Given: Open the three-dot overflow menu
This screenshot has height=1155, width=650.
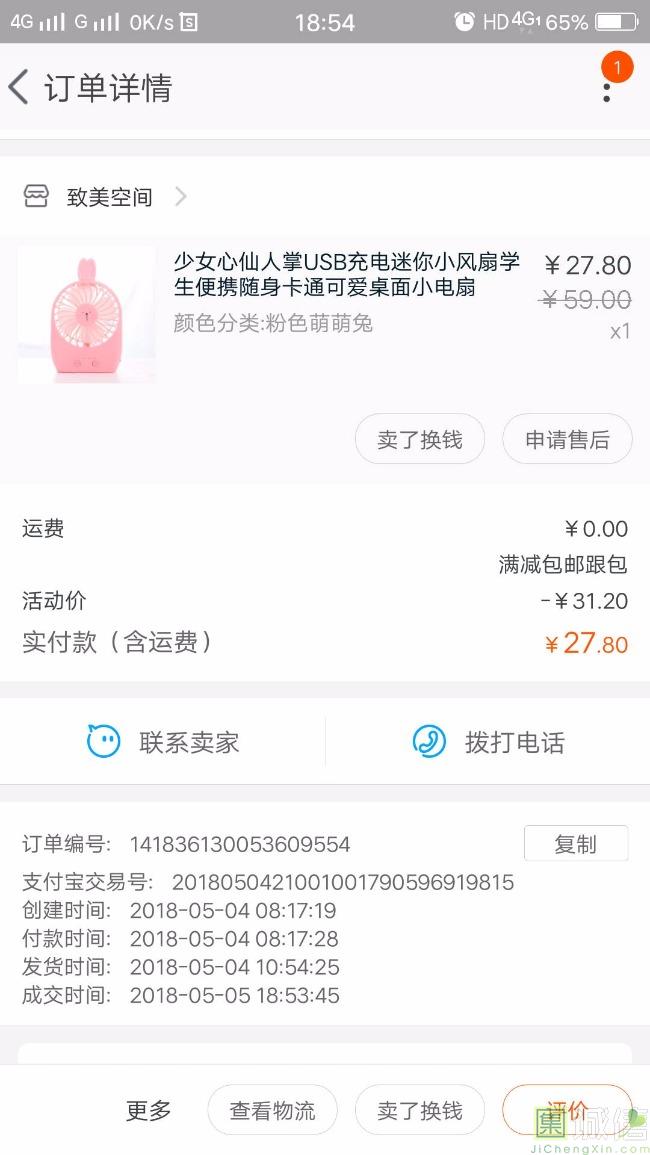Looking at the screenshot, I should 606,90.
